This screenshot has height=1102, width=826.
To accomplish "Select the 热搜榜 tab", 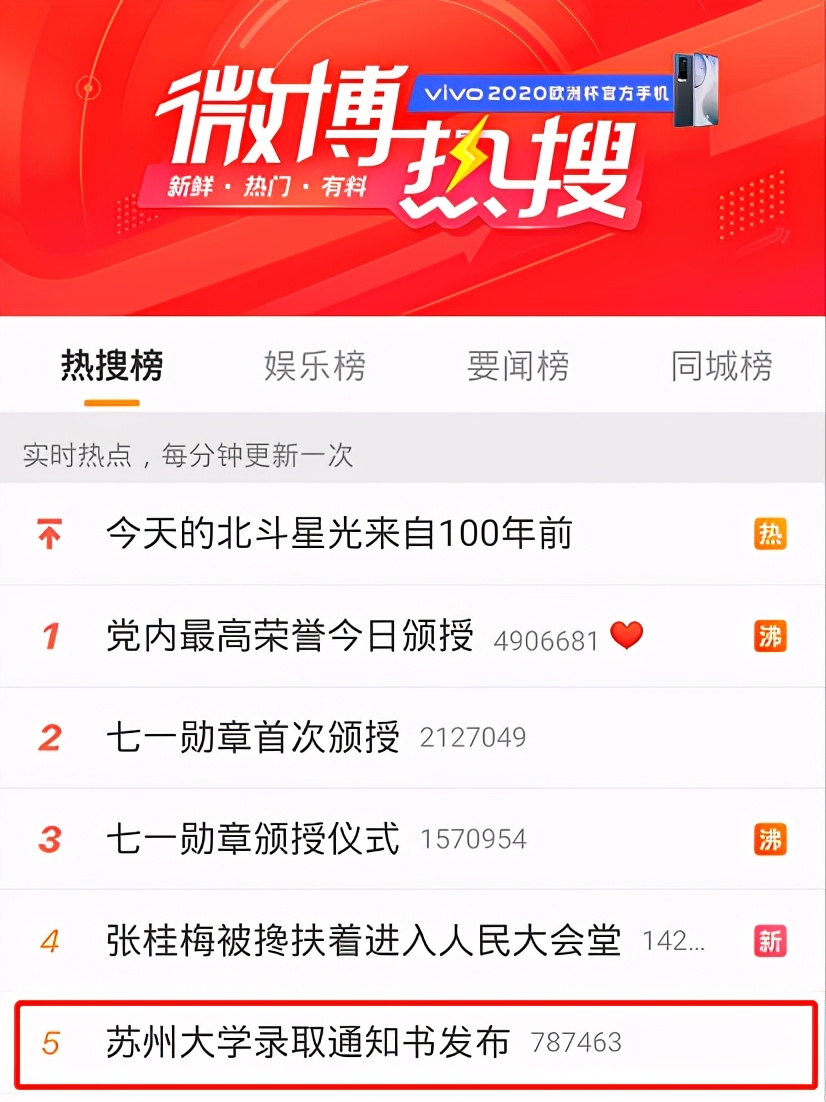I will [112, 366].
